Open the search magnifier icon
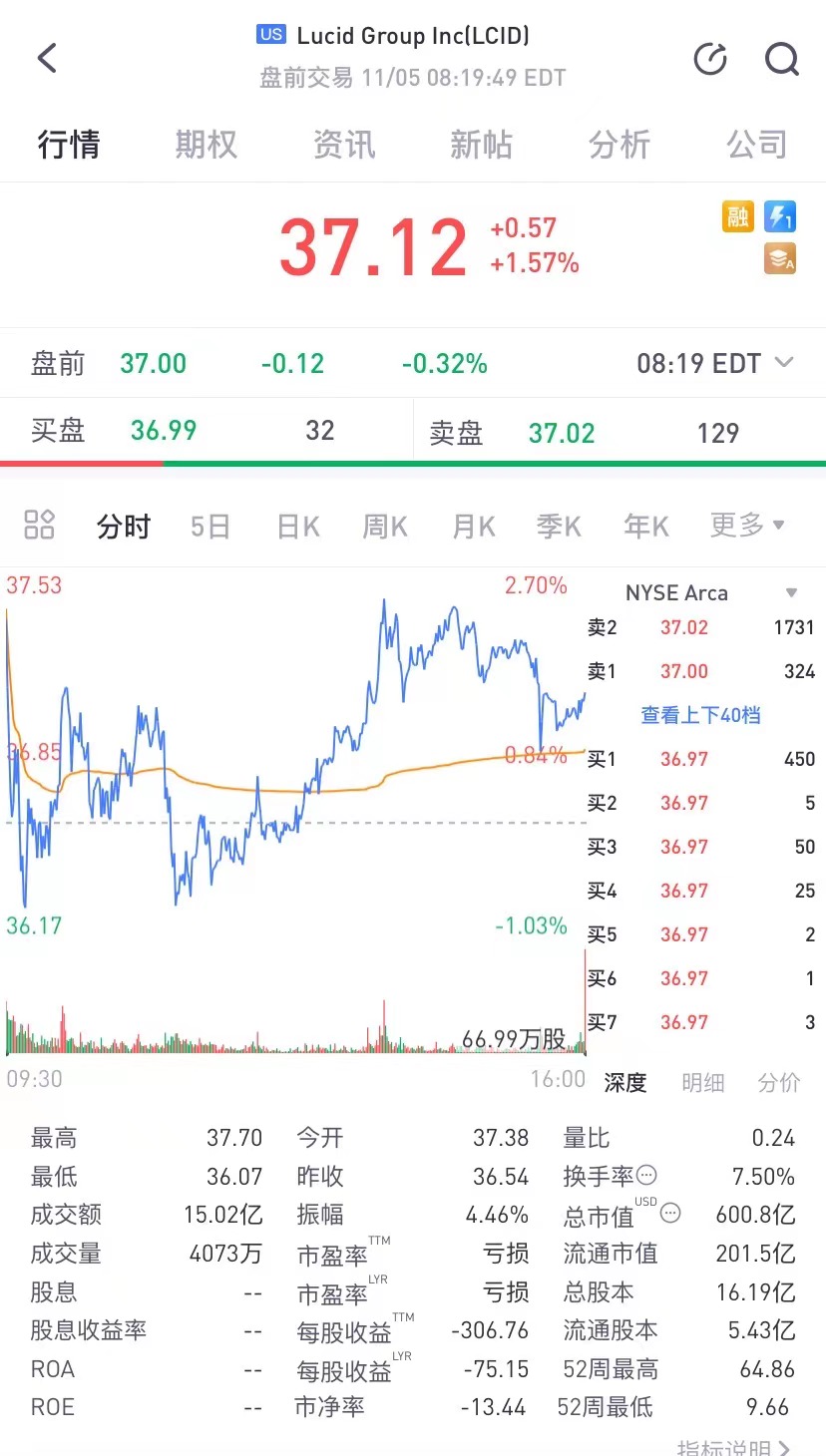This screenshot has width=826, height=1456. (782, 59)
